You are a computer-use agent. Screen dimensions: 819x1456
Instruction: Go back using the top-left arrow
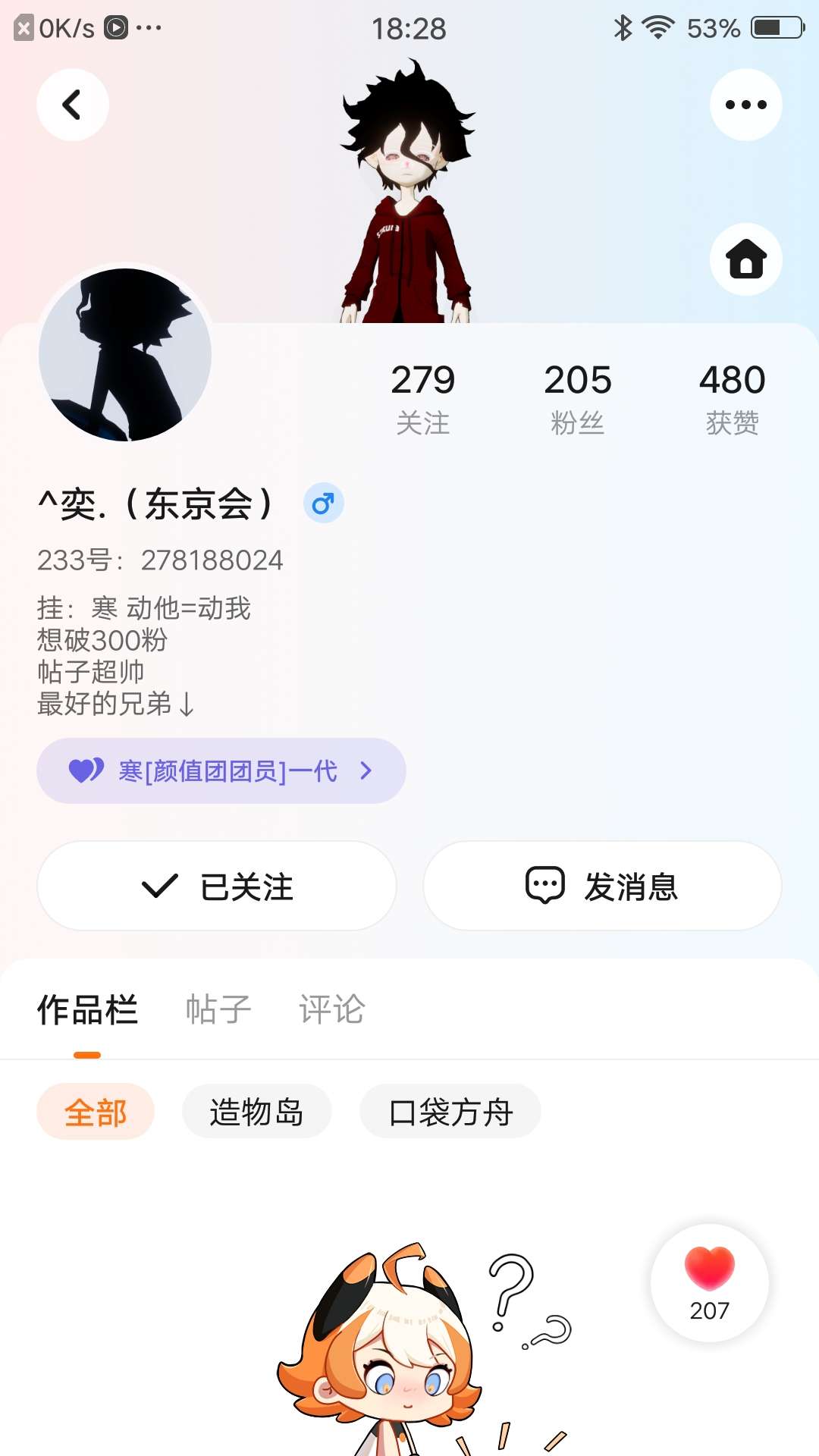(73, 105)
